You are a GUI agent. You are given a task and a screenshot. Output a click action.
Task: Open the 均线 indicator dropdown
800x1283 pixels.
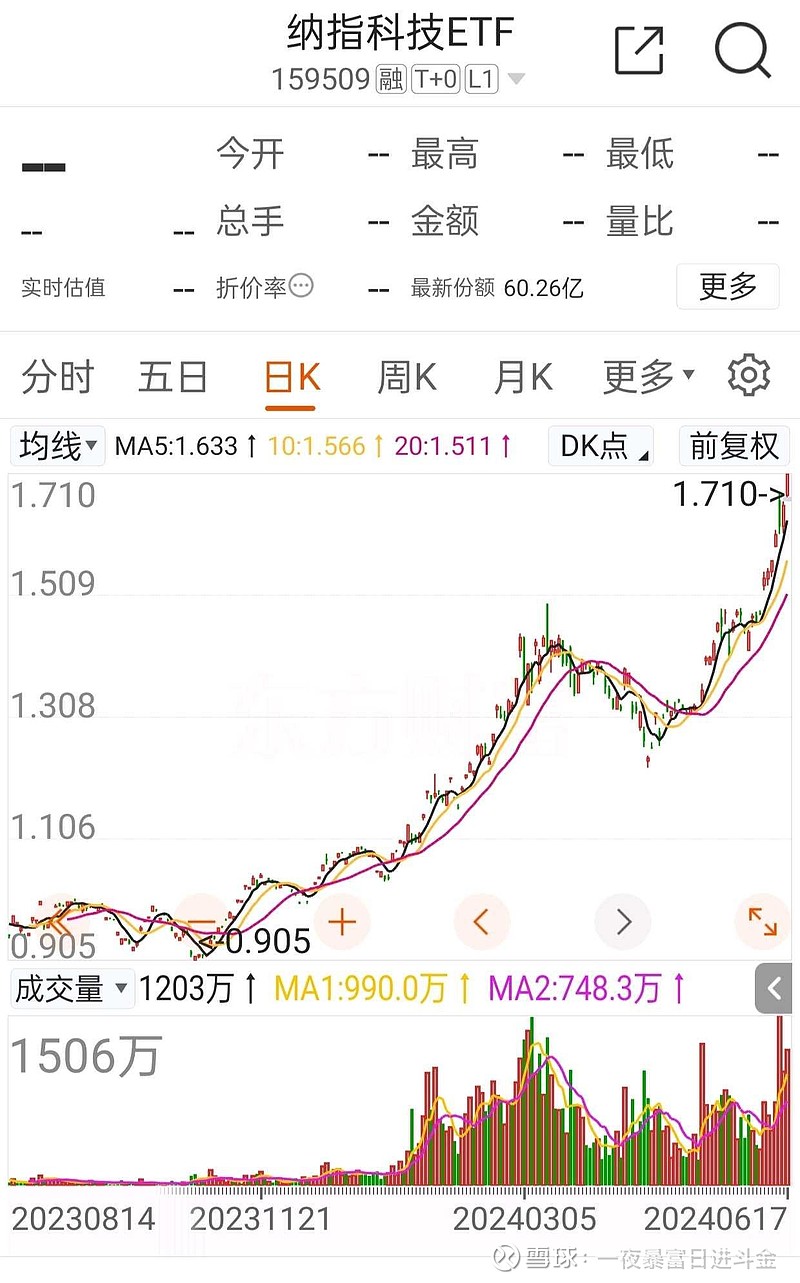coord(57,445)
